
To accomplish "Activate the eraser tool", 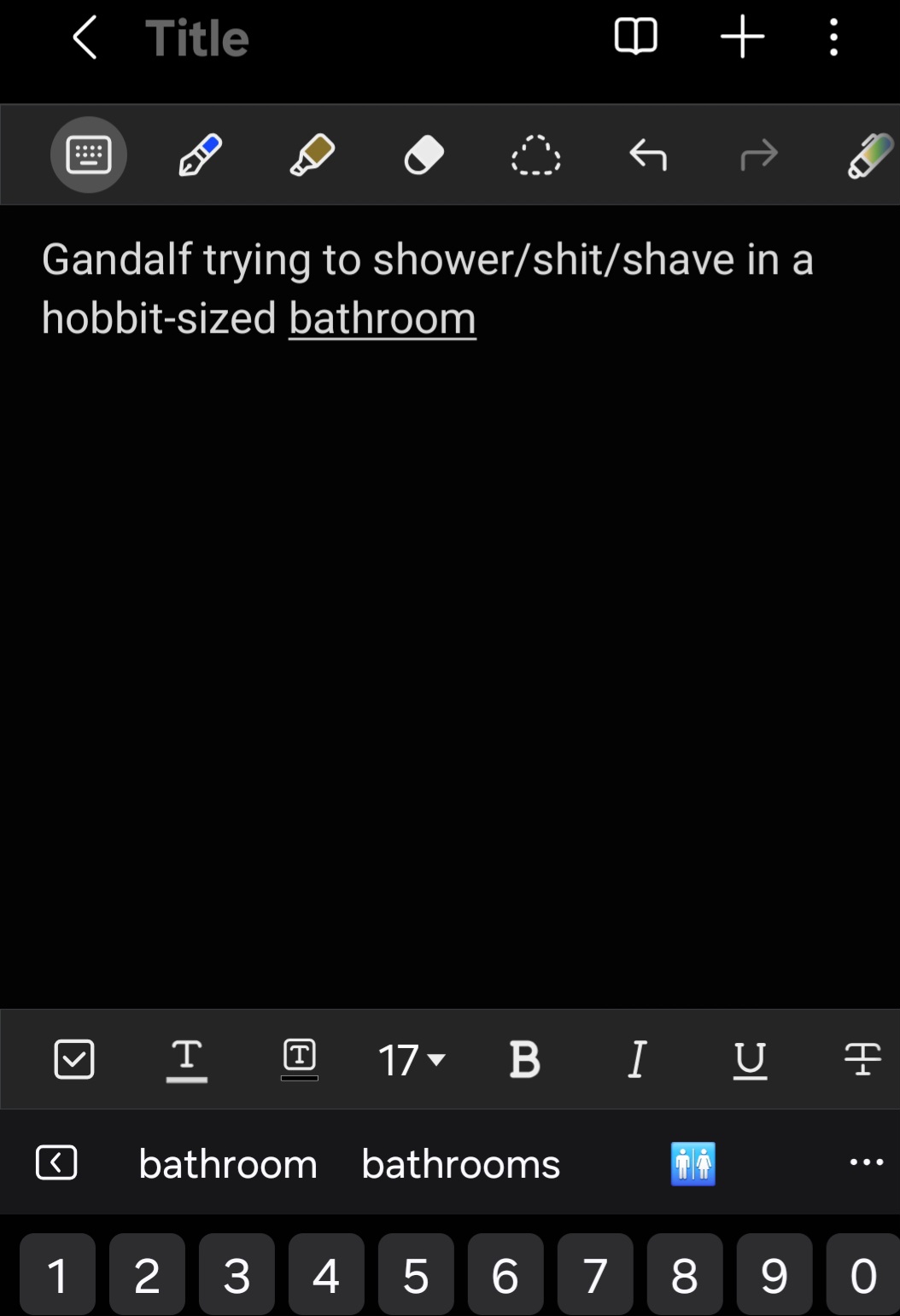I will 424,156.
